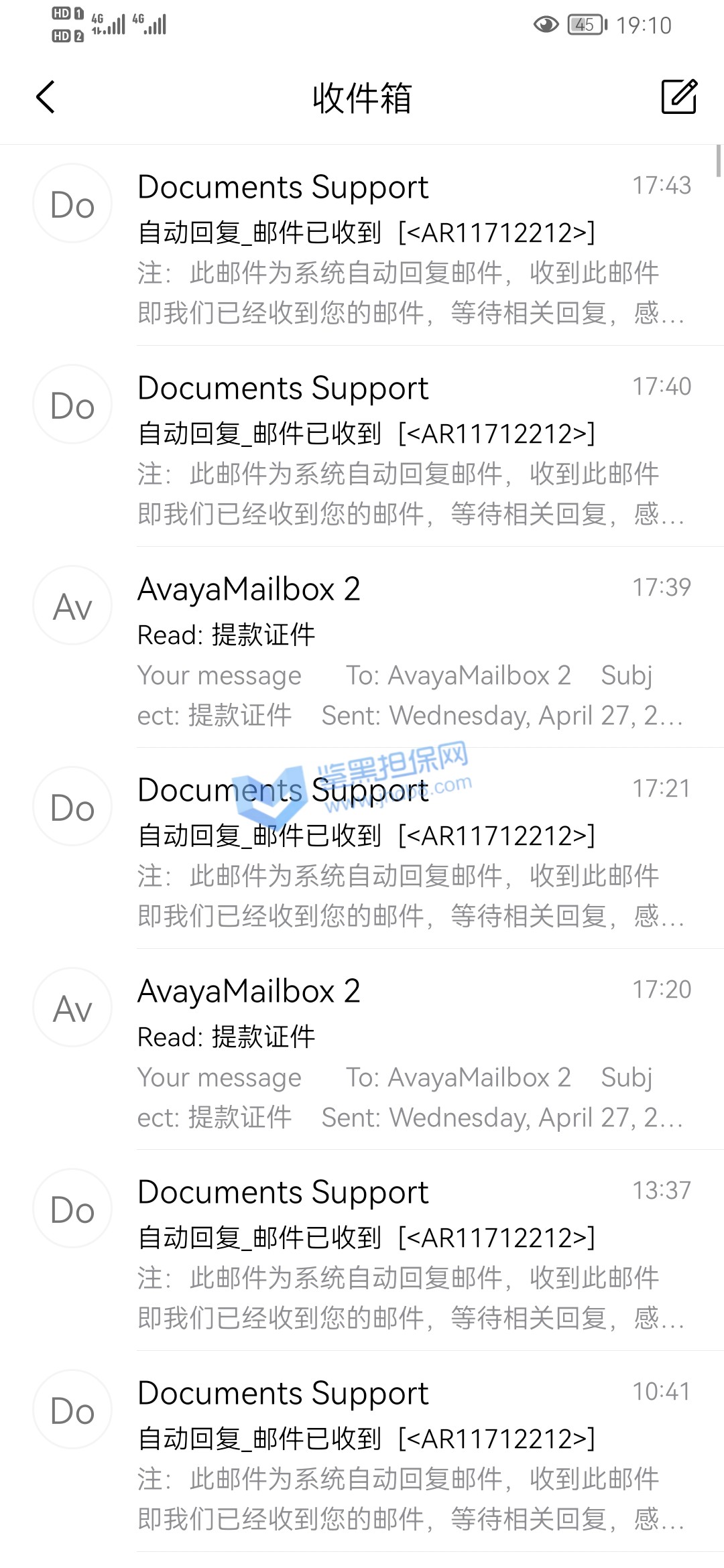Open Documents Support email received at 17:43

(x=402, y=248)
